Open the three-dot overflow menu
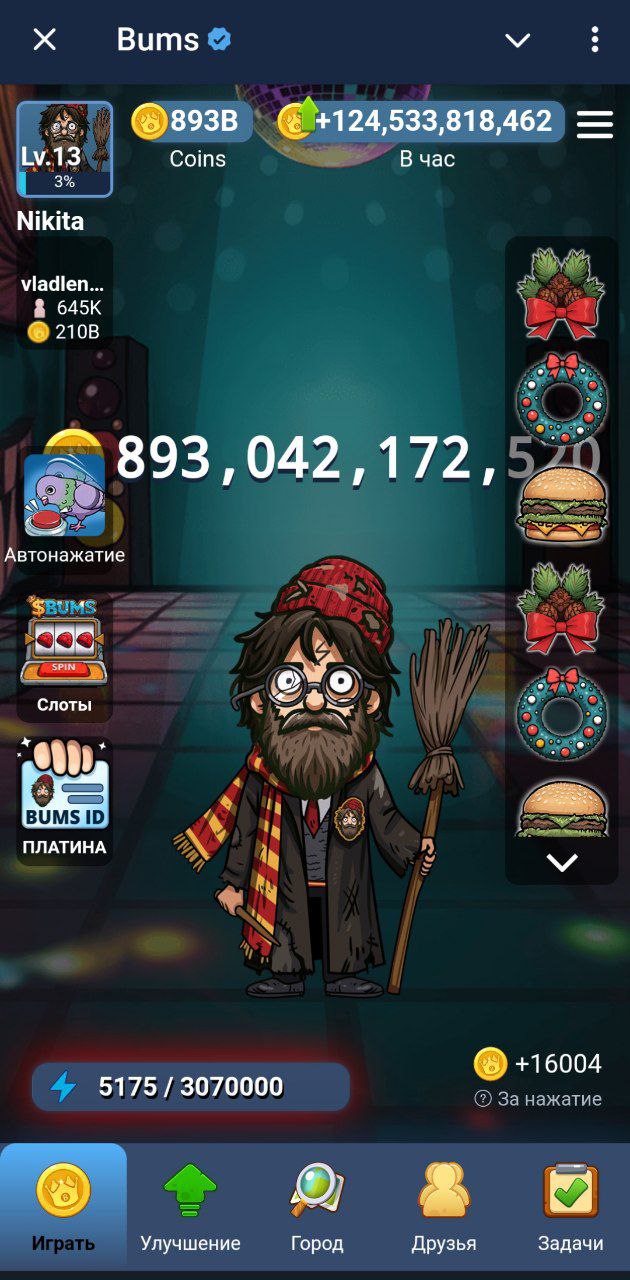The image size is (630, 1280). 594,40
